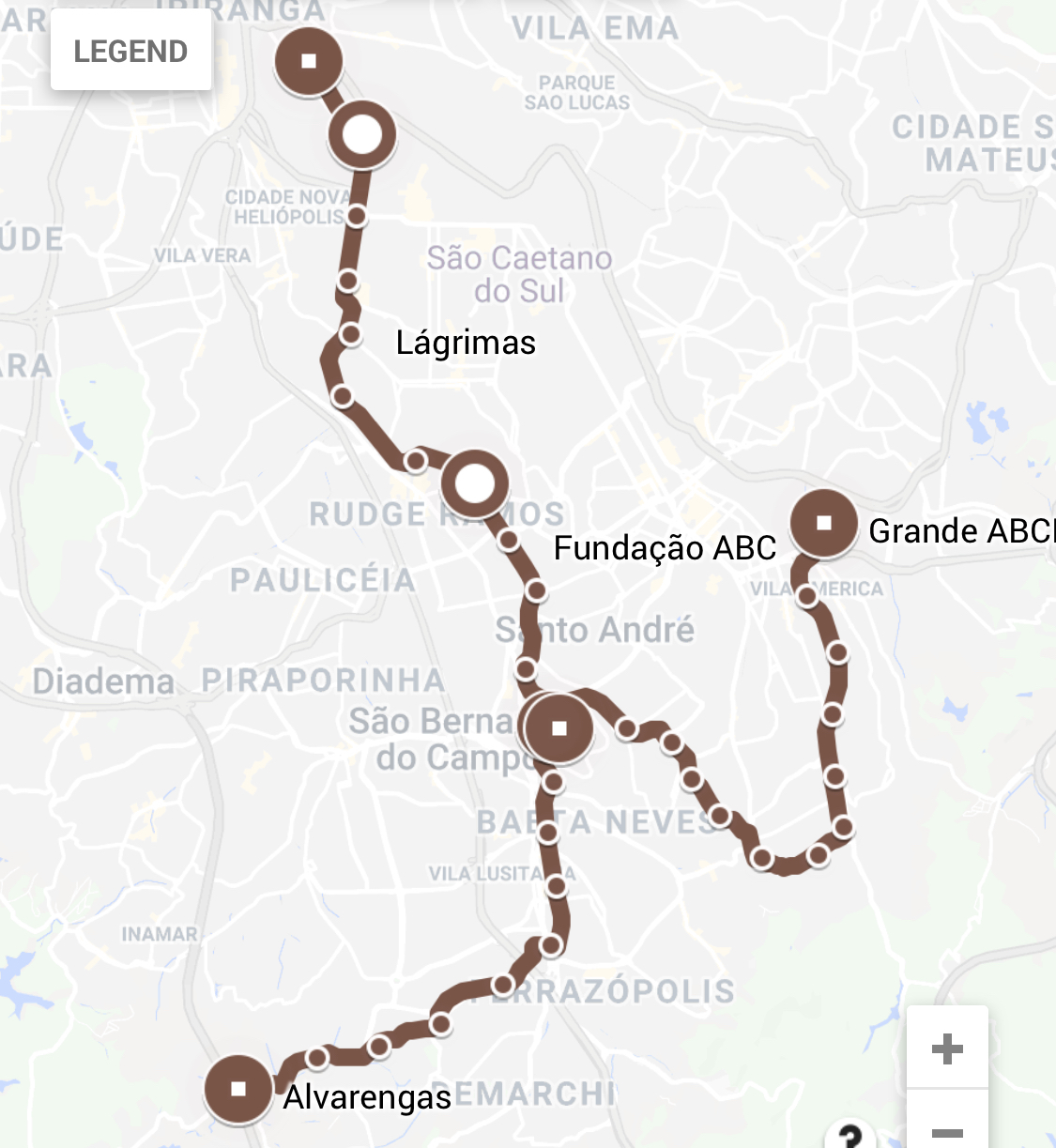Image resolution: width=1056 pixels, height=1148 pixels.
Task: Select the terminal marker near Ibirapuera at top
Action: 309,63
